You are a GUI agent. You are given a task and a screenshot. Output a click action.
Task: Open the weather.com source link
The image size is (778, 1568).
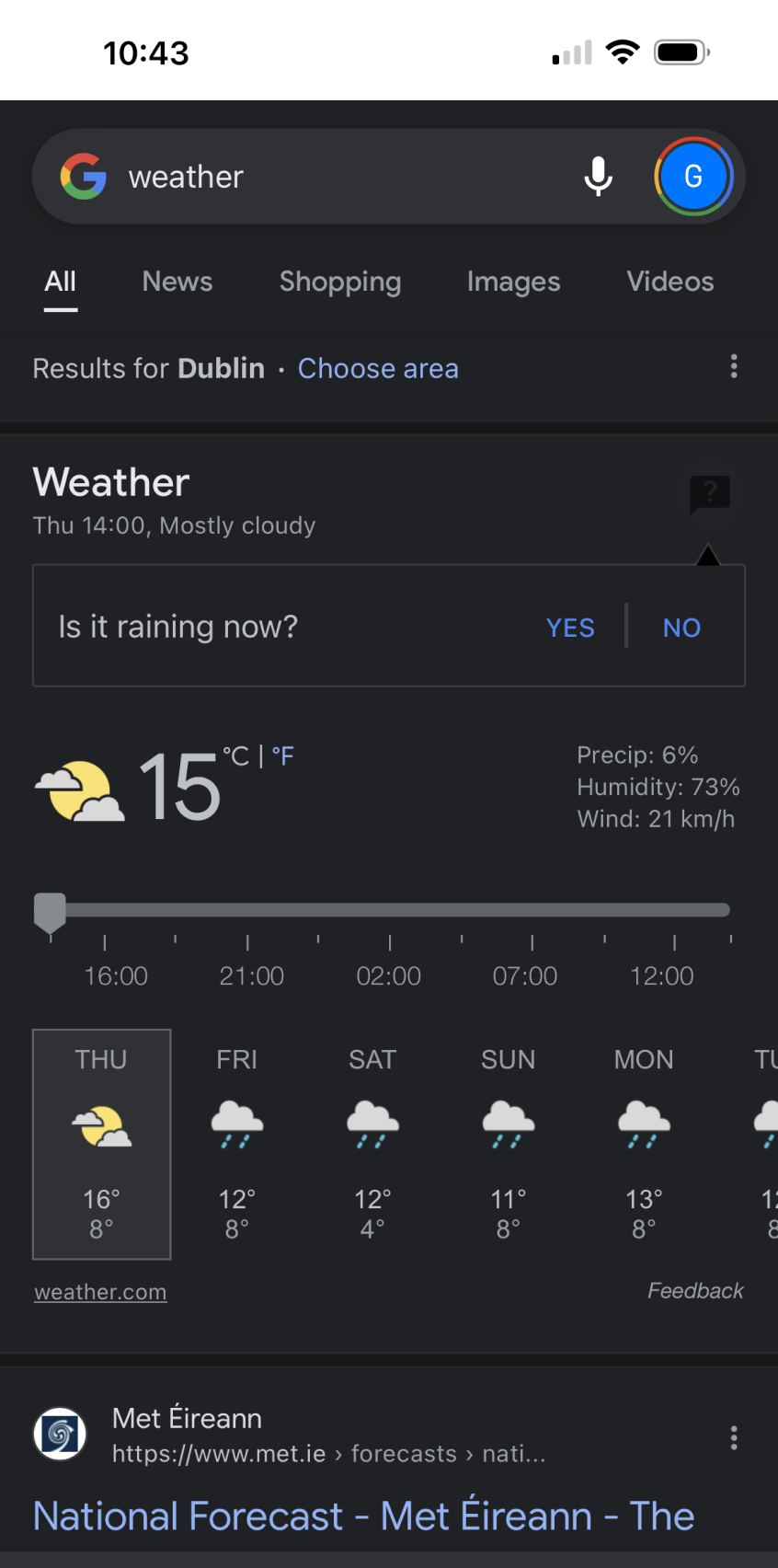pyautogui.click(x=100, y=1292)
